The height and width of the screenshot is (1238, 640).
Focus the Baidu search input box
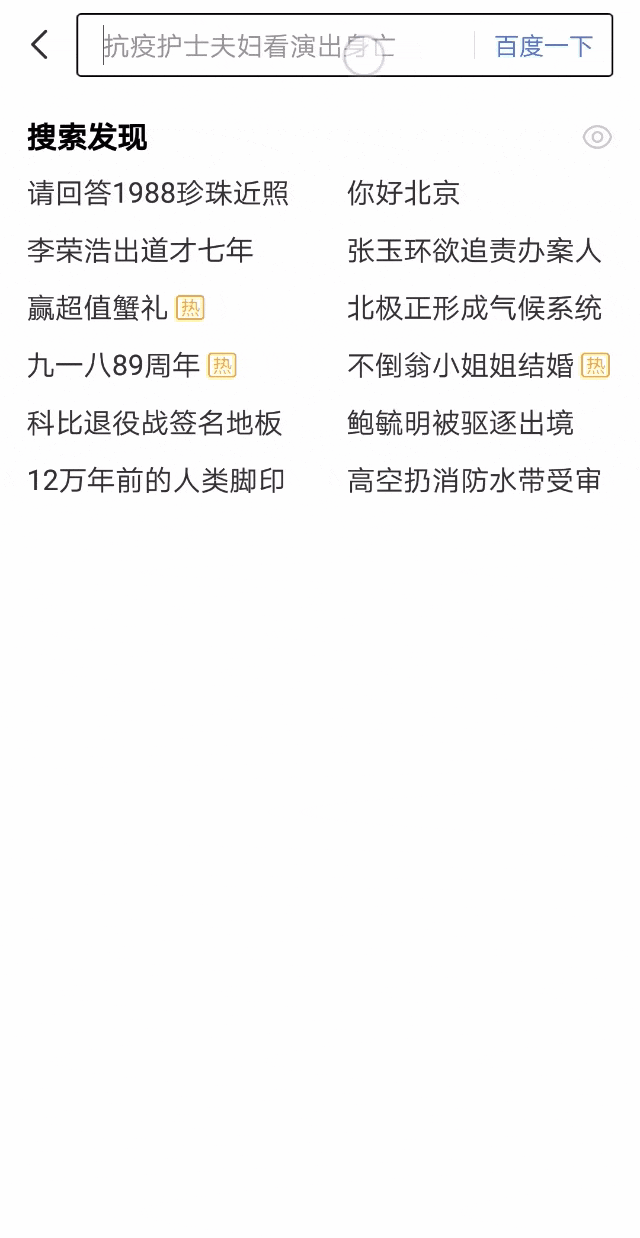pos(270,46)
